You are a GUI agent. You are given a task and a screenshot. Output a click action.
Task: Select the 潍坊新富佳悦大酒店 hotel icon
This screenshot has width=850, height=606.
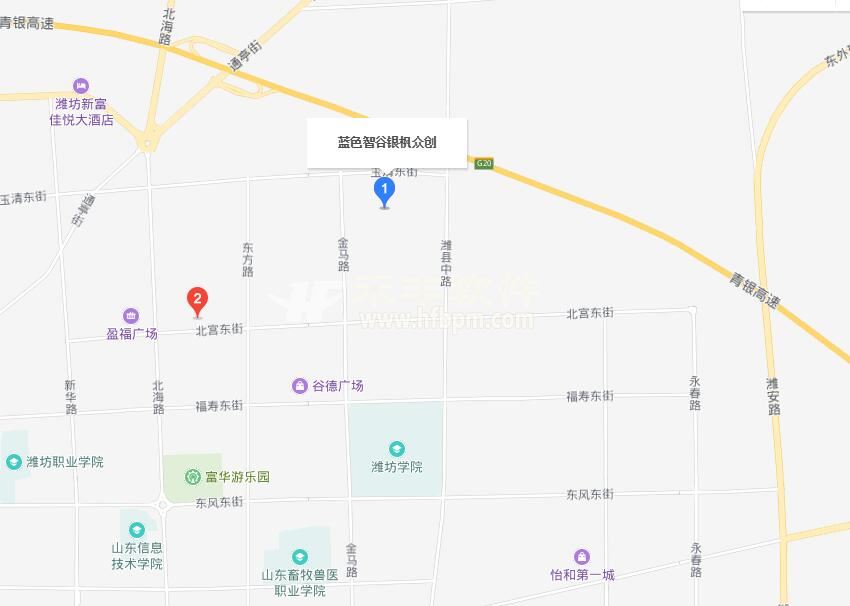pyautogui.click(x=81, y=87)
